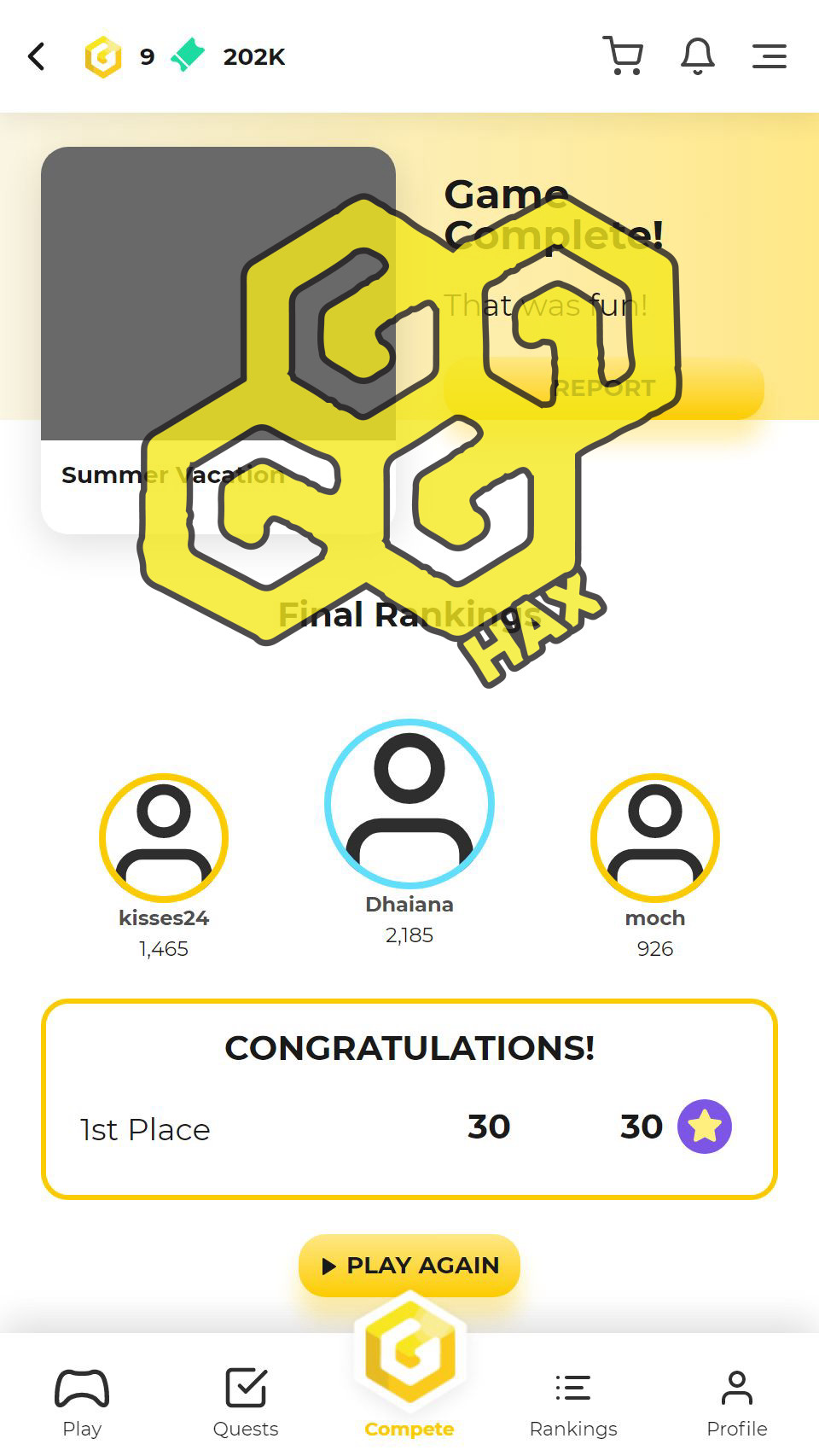Open the notifications bell
The image size is (819, 1456).
pyautogui.click(x=697, y=56)
